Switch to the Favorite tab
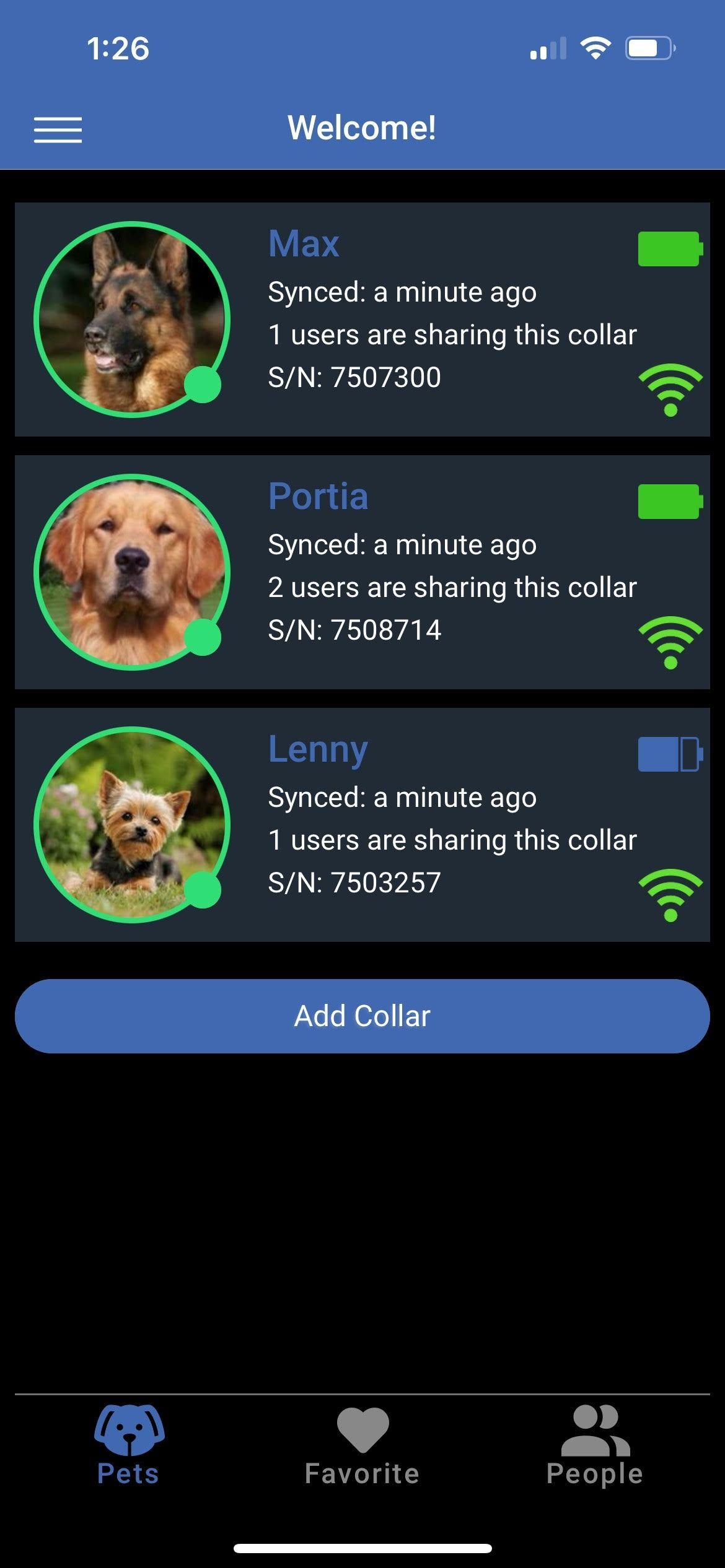 pyautogui.click(x=362, y=1446)
